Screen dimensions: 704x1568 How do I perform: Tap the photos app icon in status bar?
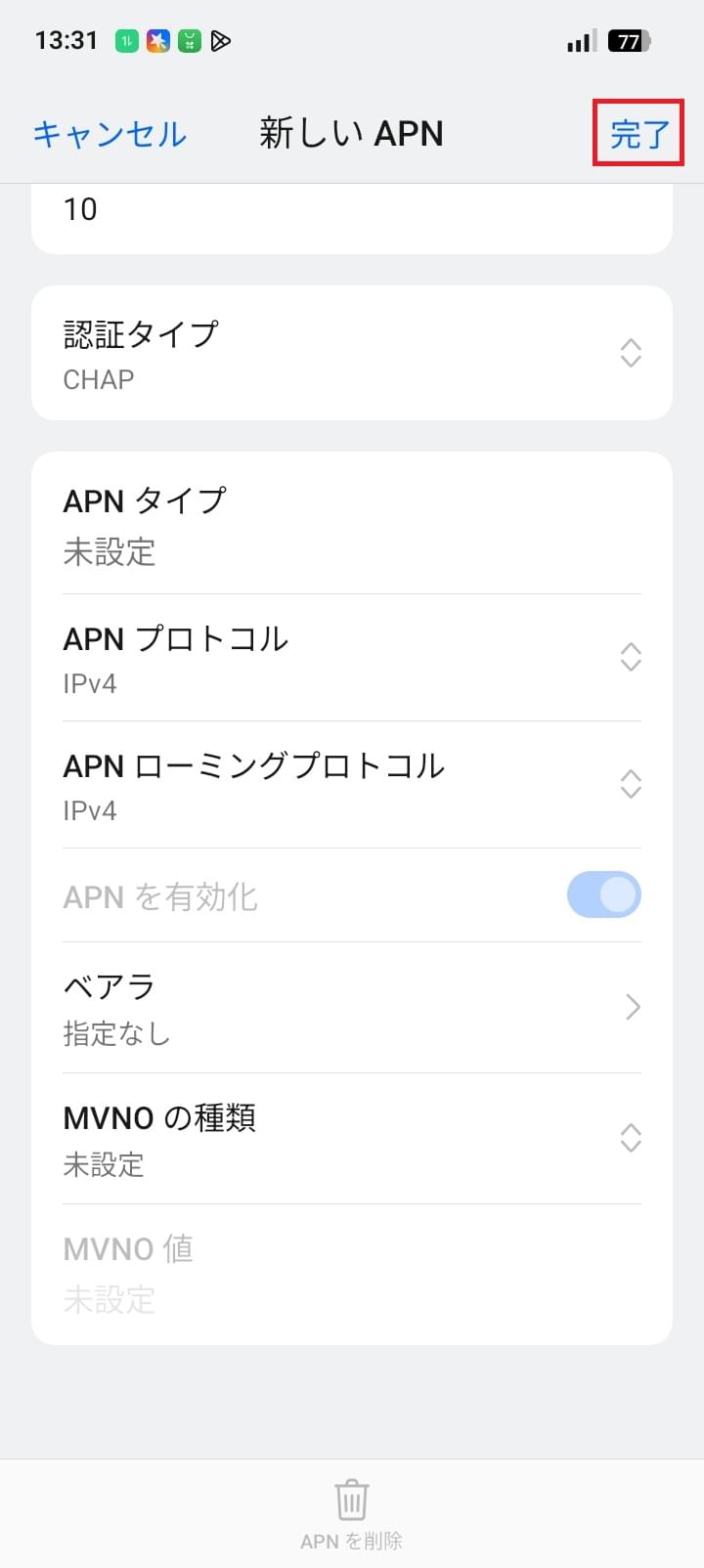(156, 41)
